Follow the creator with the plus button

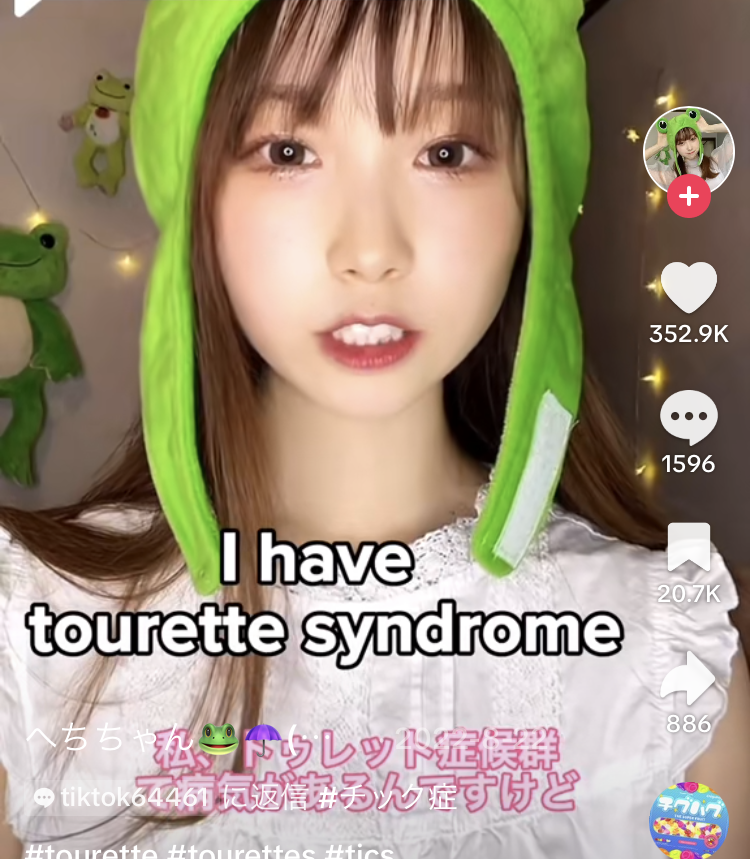tap(689, 197)
